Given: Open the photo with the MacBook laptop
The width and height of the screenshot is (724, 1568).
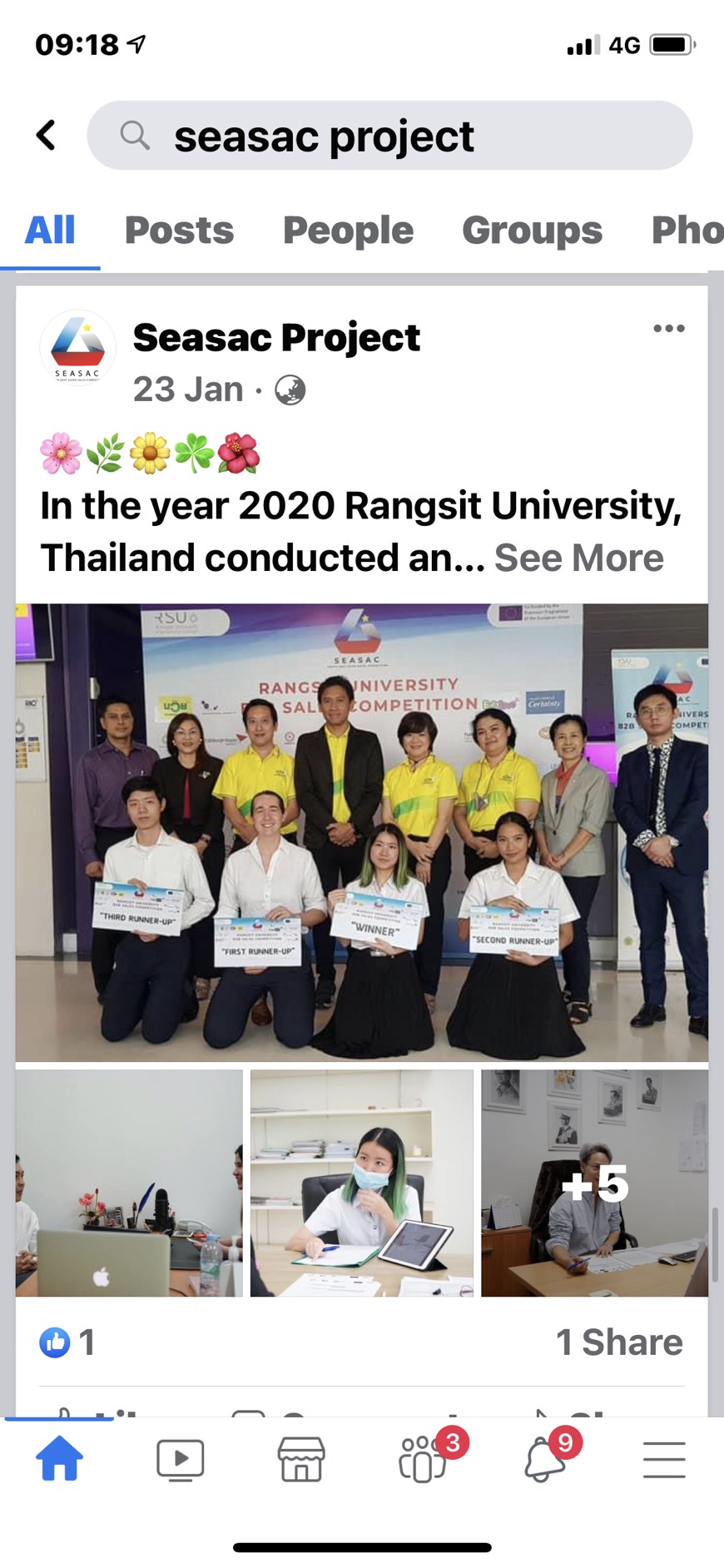Looking at the screenshot, I should 129,1183.
